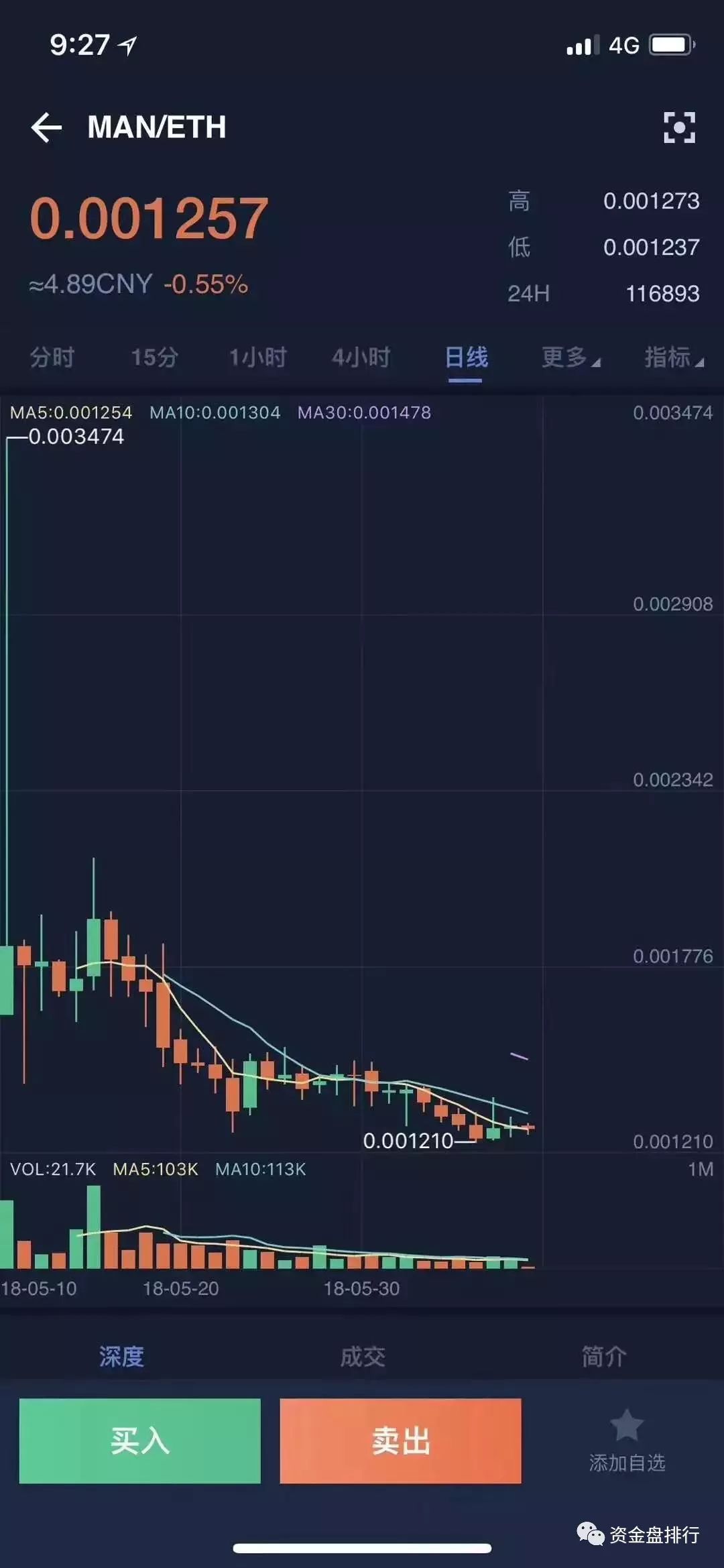Select the 日线 daily chart
The image size is (724, 1568).
[466, 357]
